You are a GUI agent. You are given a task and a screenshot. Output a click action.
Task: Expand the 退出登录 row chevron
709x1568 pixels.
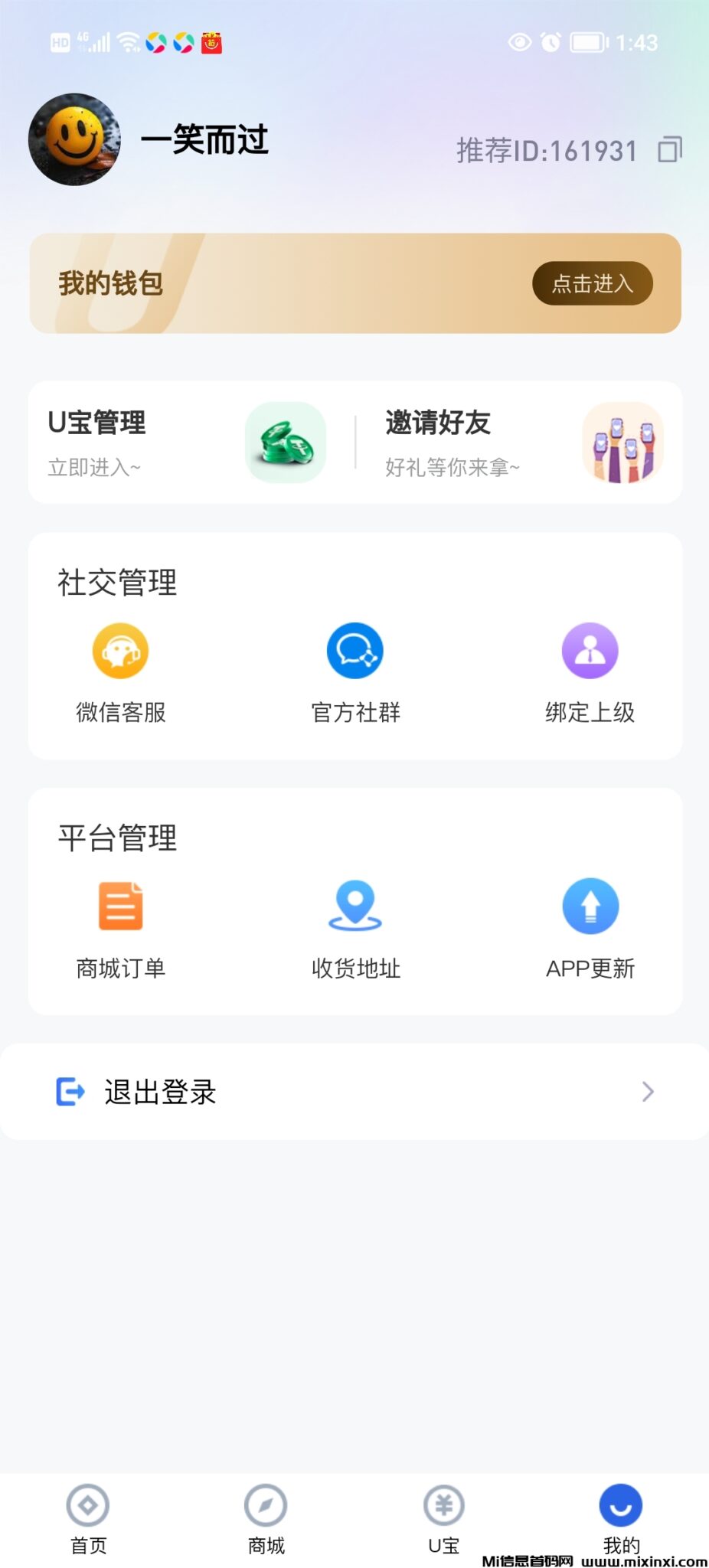click(x=648, y=1092)
